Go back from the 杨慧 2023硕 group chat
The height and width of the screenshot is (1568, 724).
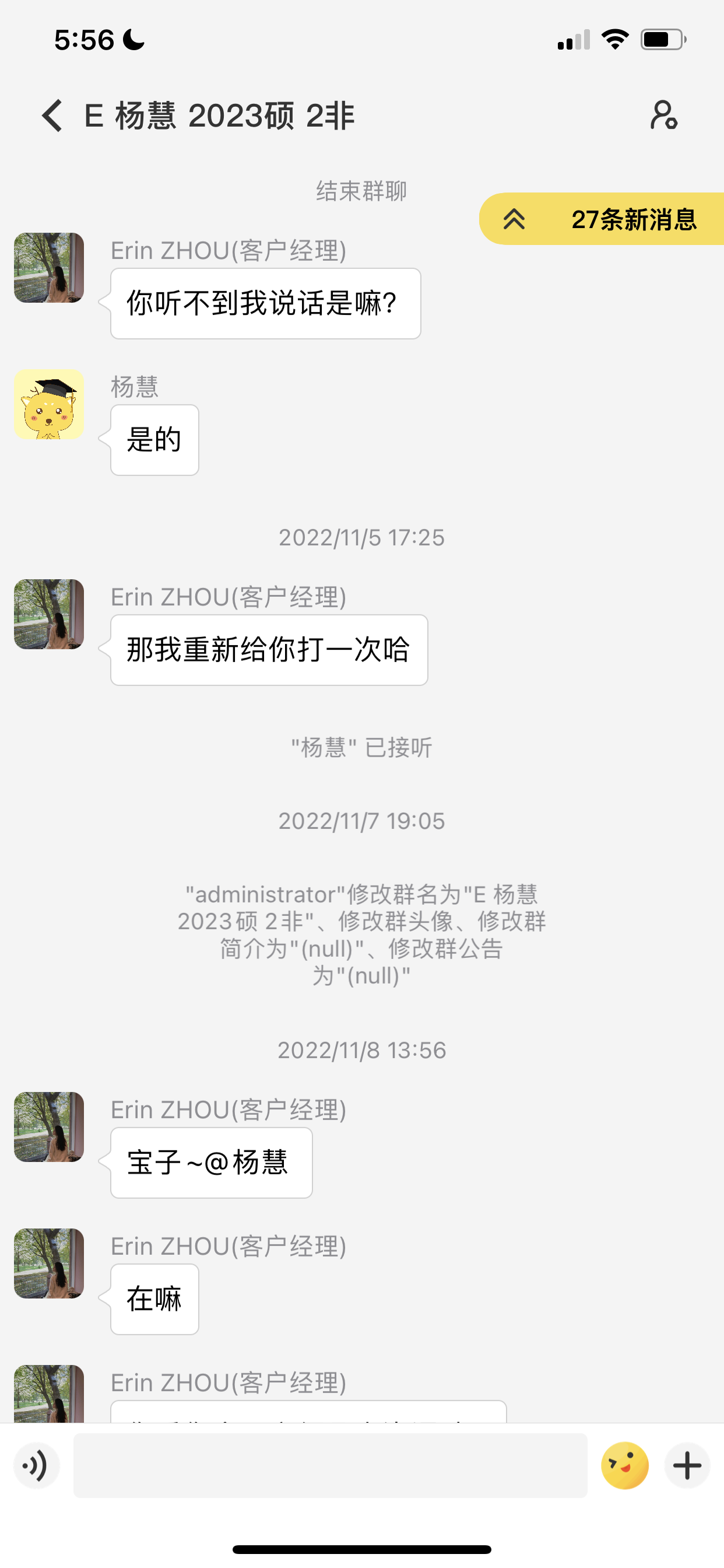[52, 116]
